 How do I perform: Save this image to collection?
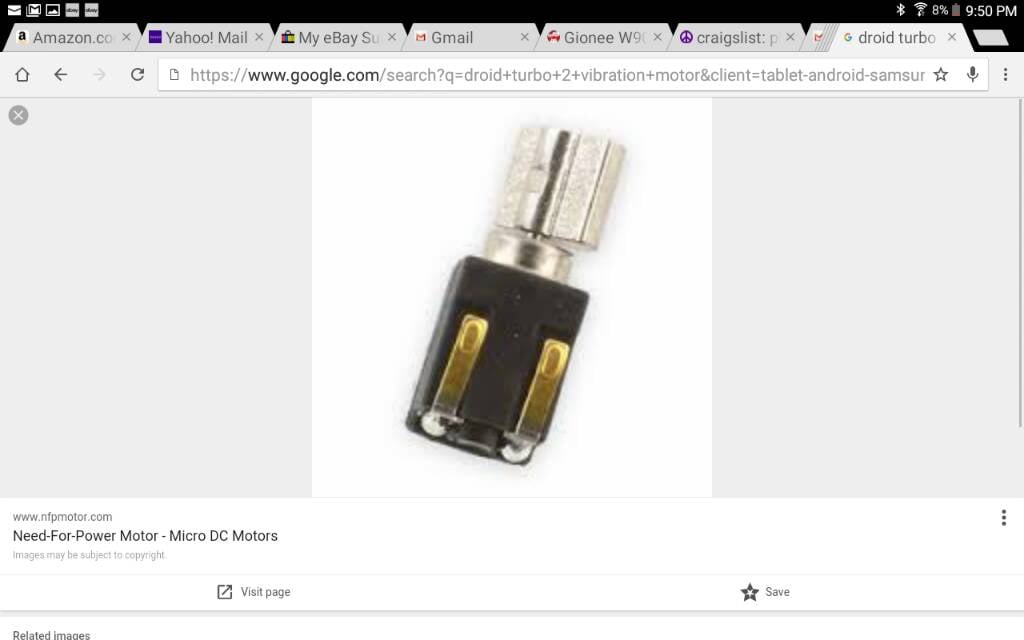pyautogui.click(x=765, y=592)
